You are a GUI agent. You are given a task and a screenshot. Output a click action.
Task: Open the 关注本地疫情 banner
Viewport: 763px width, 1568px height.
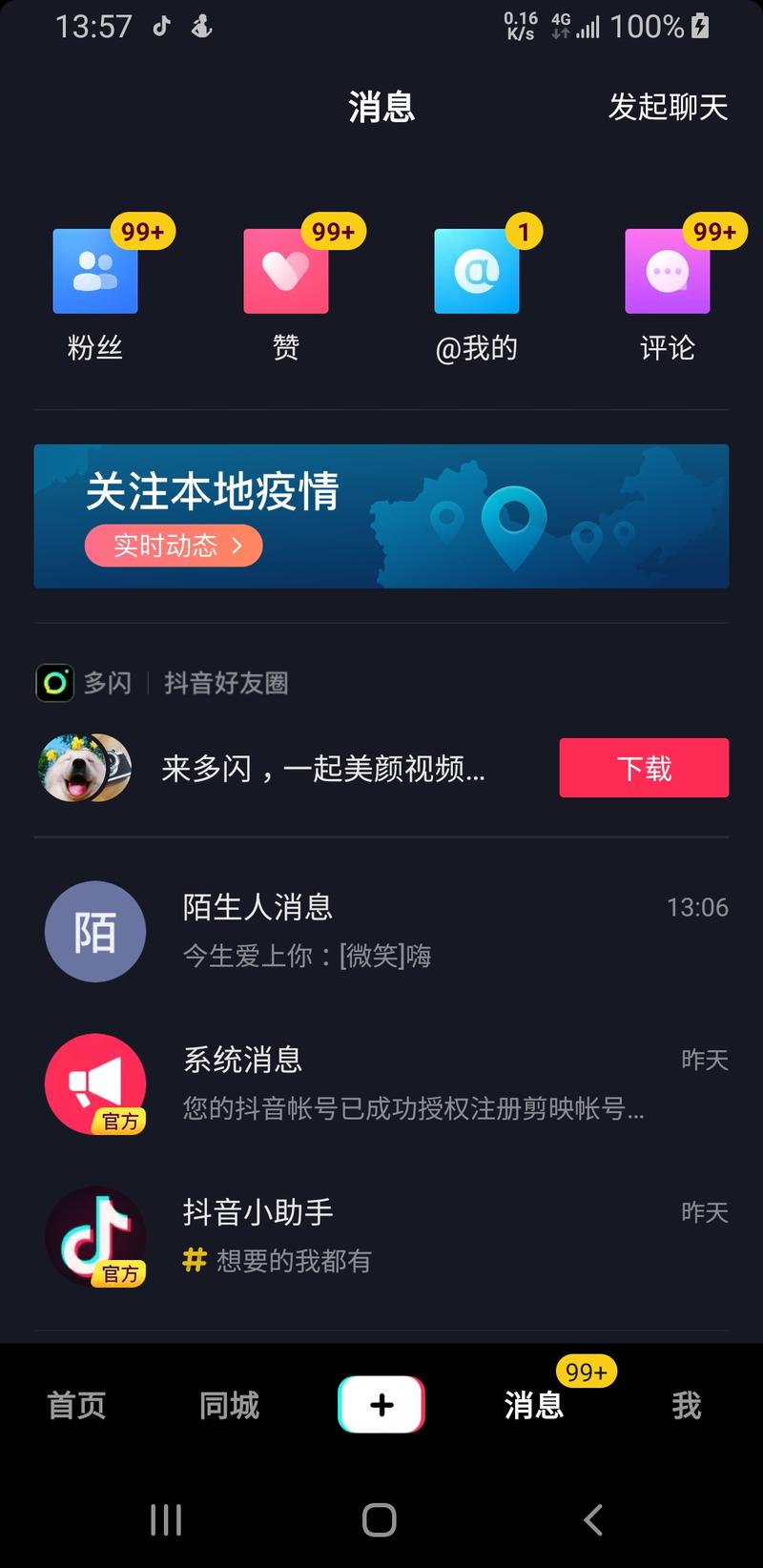pos(381,515)
